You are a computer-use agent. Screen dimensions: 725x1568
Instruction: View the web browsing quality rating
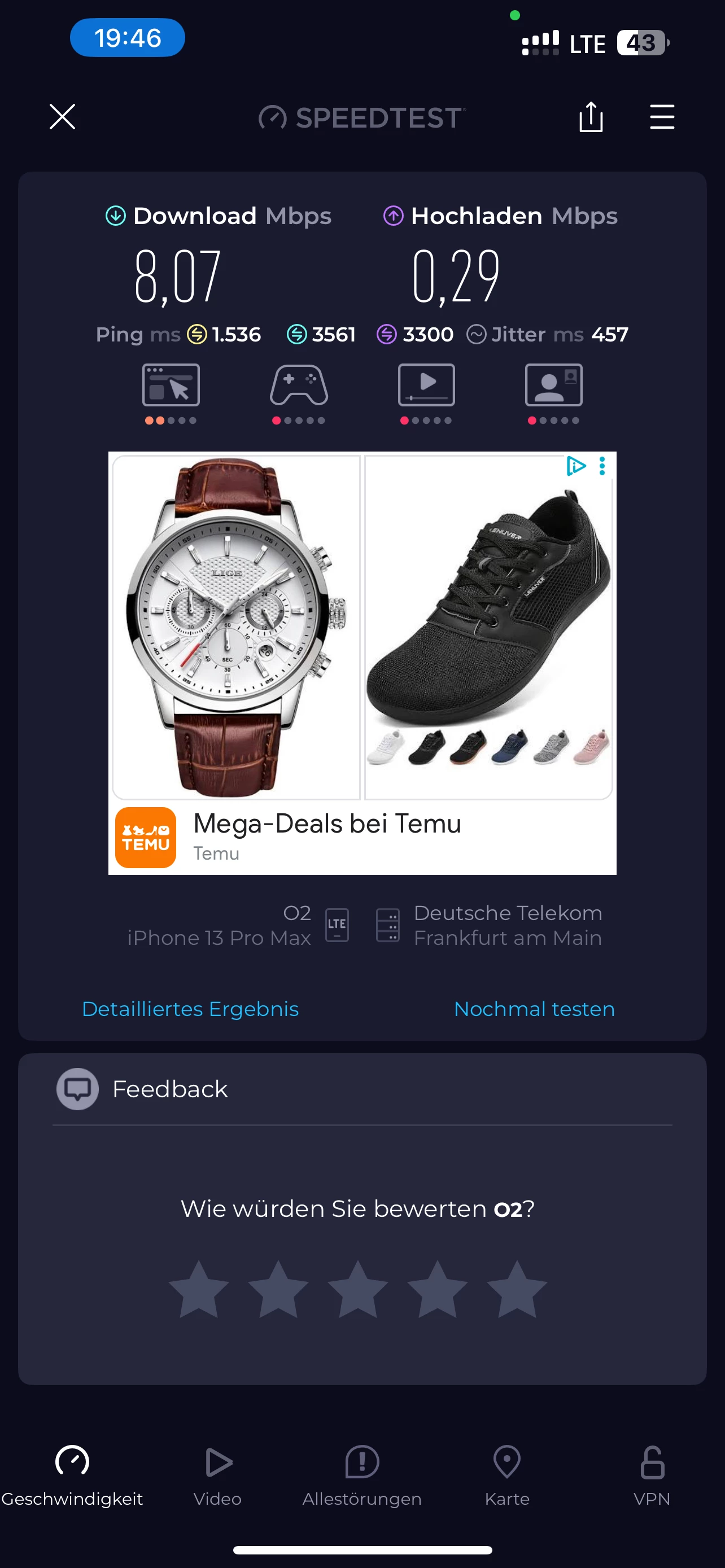tap(171, 392)
